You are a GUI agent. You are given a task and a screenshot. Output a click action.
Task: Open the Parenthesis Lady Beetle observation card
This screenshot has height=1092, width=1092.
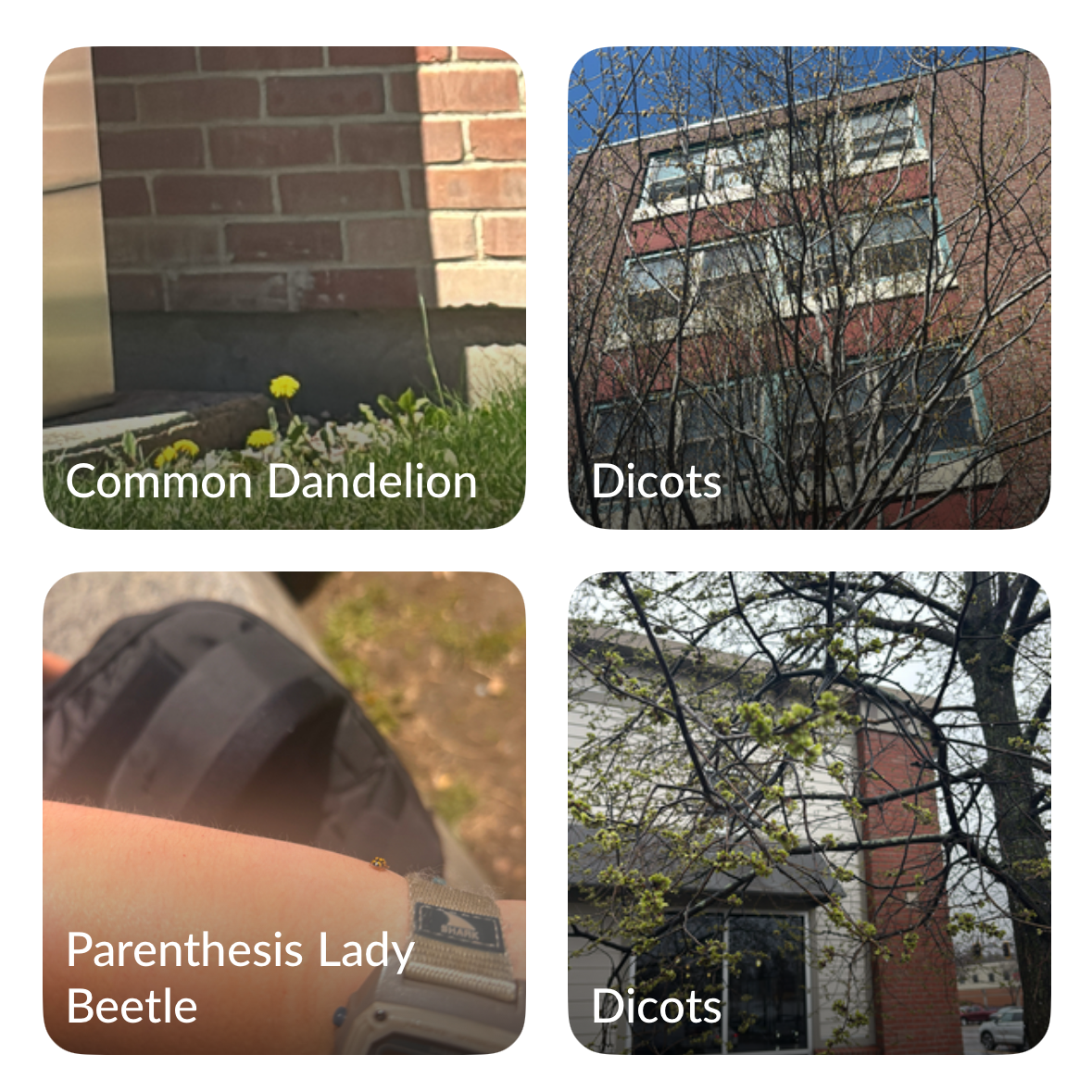pos(283,812)
